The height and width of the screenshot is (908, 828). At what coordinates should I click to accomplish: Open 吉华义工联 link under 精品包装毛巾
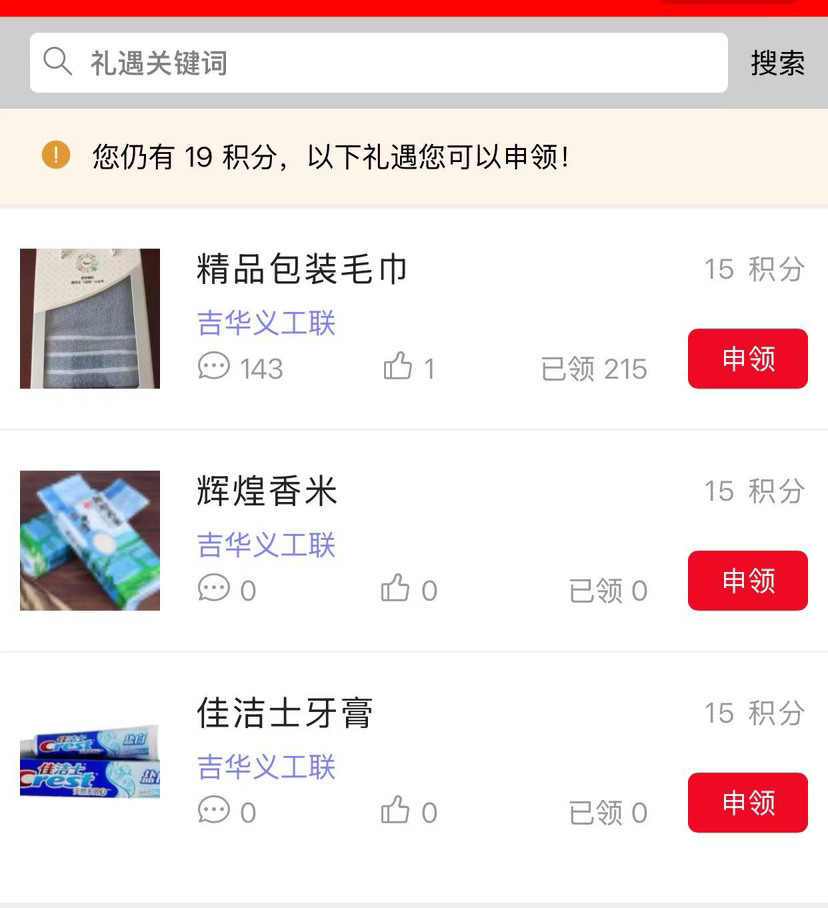266,323
